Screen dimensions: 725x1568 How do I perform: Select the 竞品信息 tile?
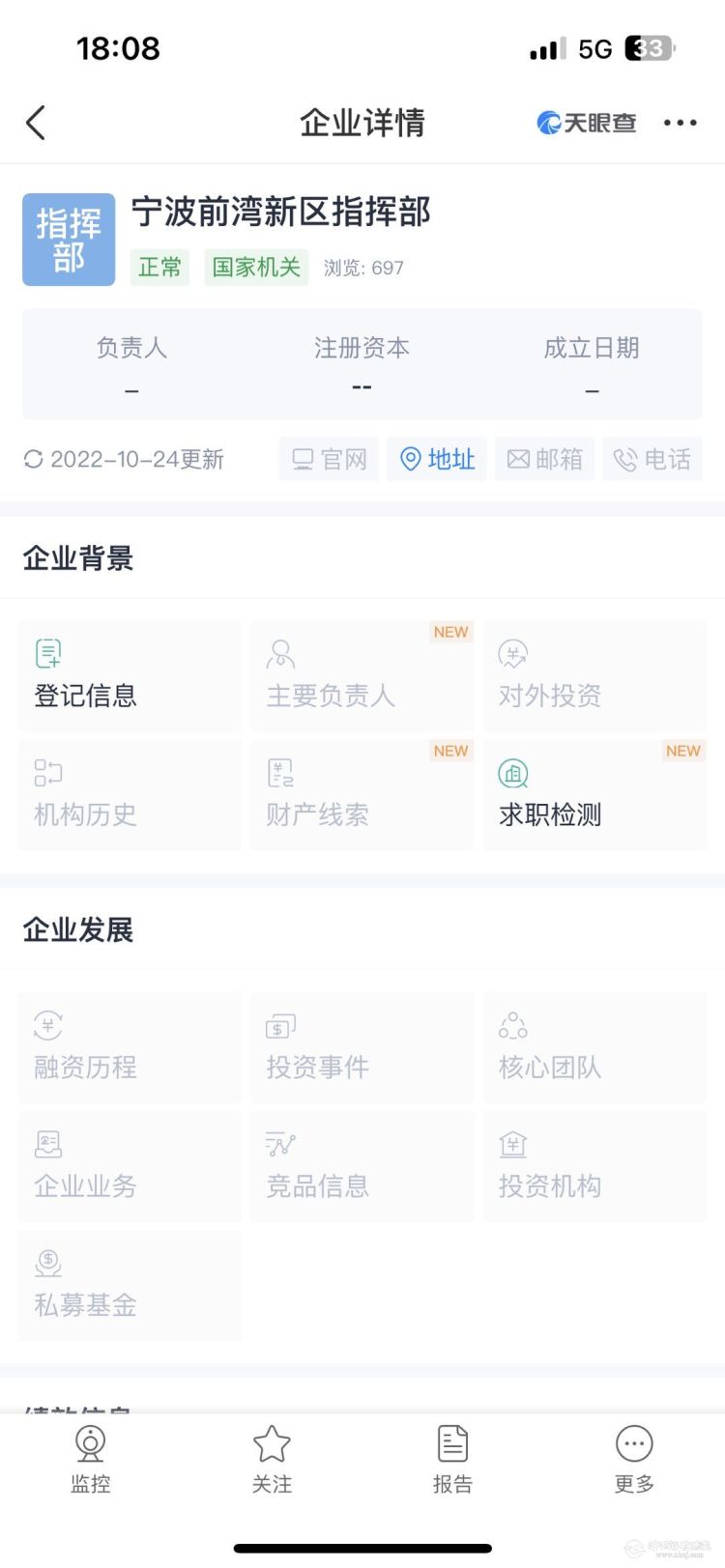[x=362, y=1166]
